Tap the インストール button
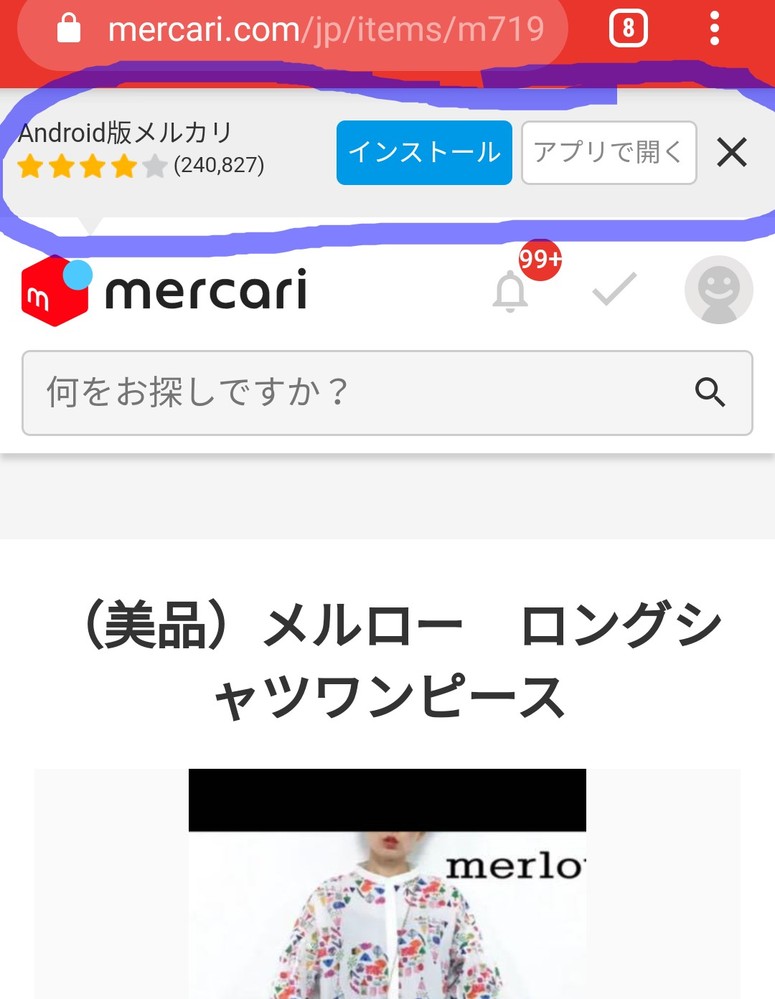 [x=424, y=153]
